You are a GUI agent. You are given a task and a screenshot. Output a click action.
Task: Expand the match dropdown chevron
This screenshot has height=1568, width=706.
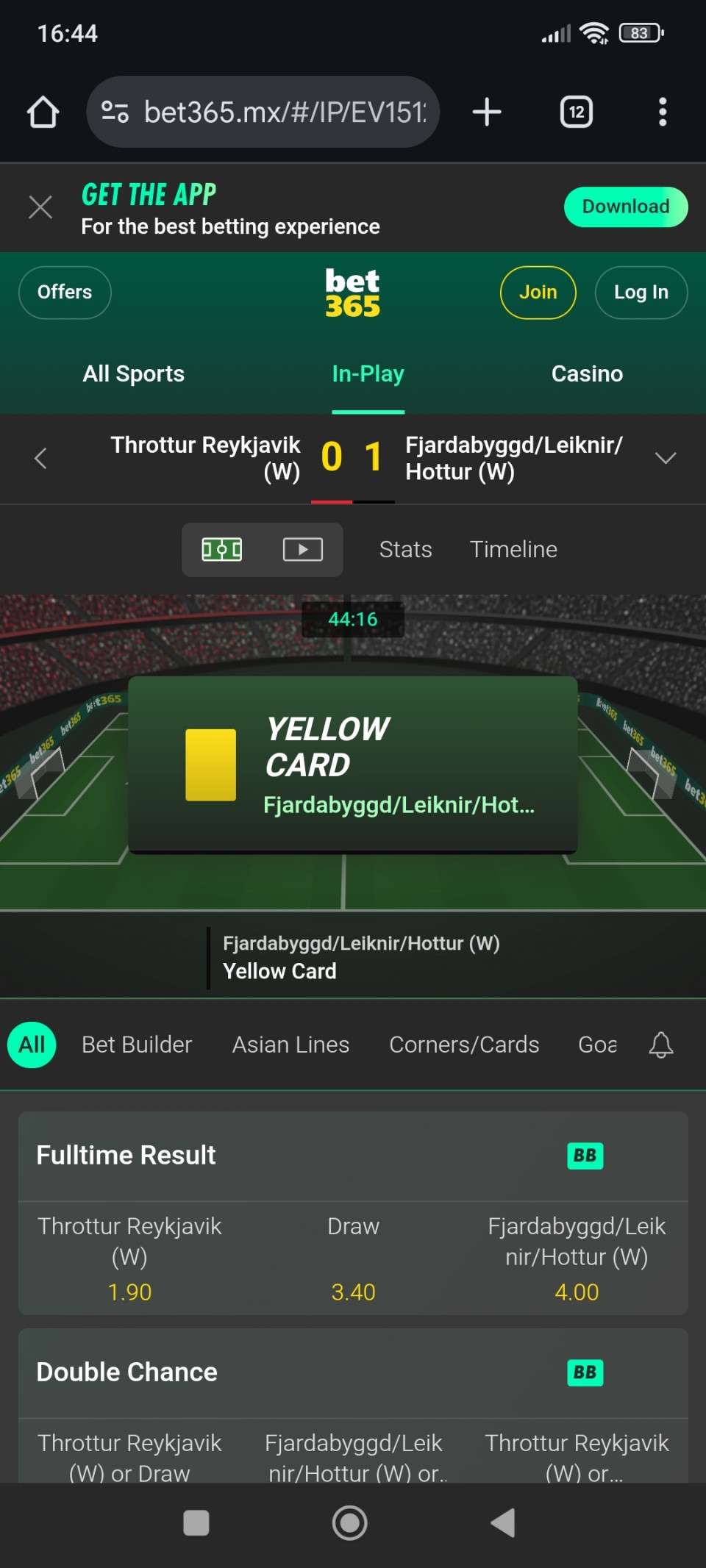[x=665, y=458]
